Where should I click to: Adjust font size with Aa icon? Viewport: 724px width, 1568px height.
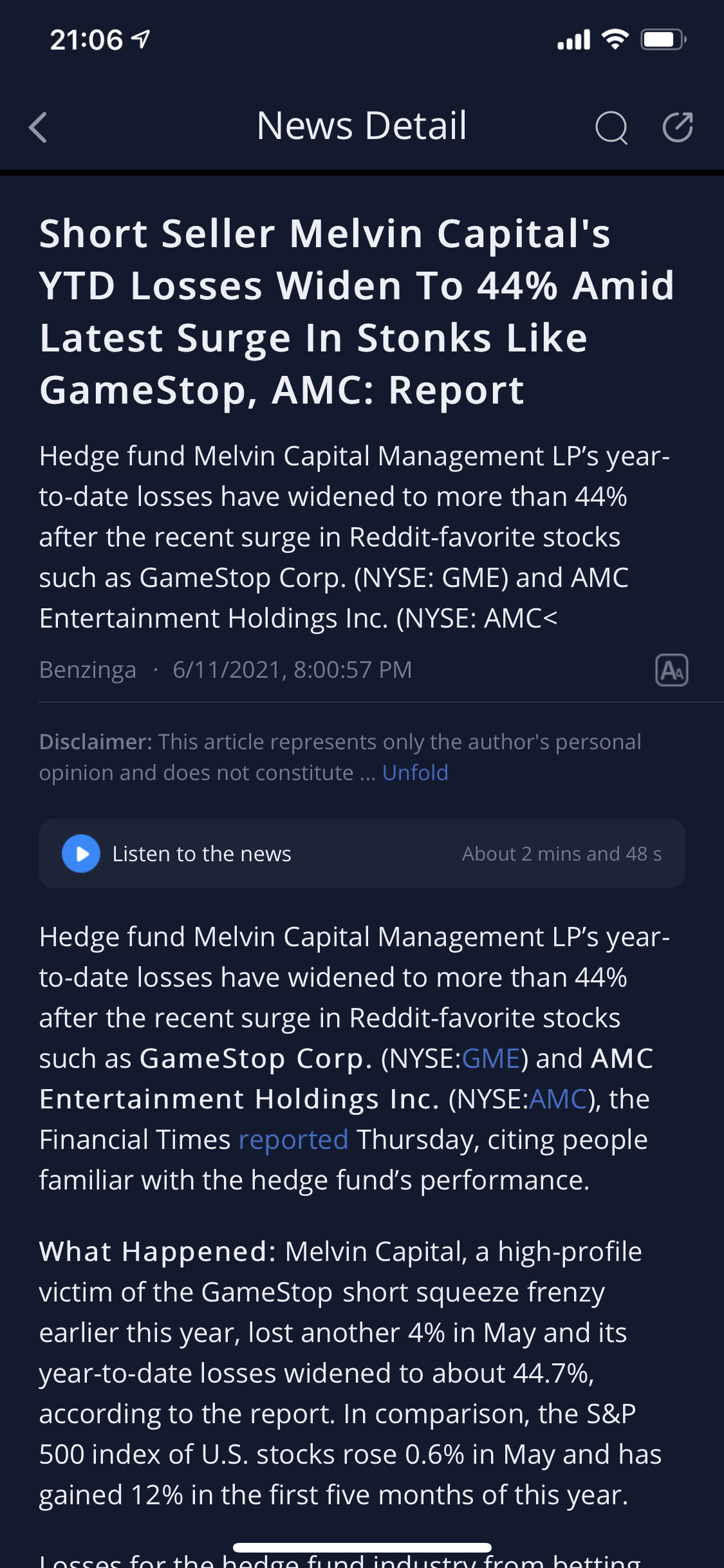tap(671, 670)
